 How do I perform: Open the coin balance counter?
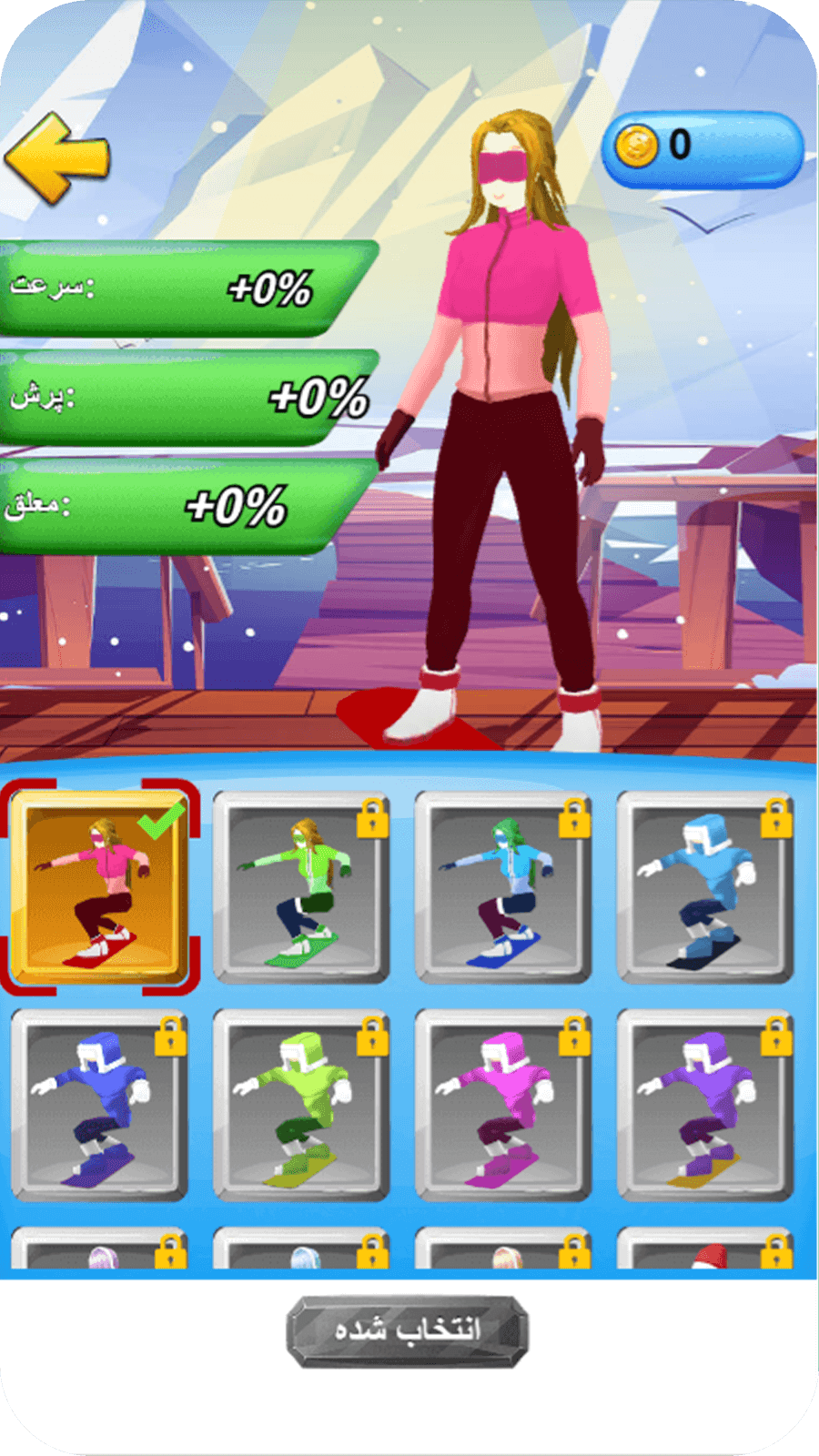(703, 148)
